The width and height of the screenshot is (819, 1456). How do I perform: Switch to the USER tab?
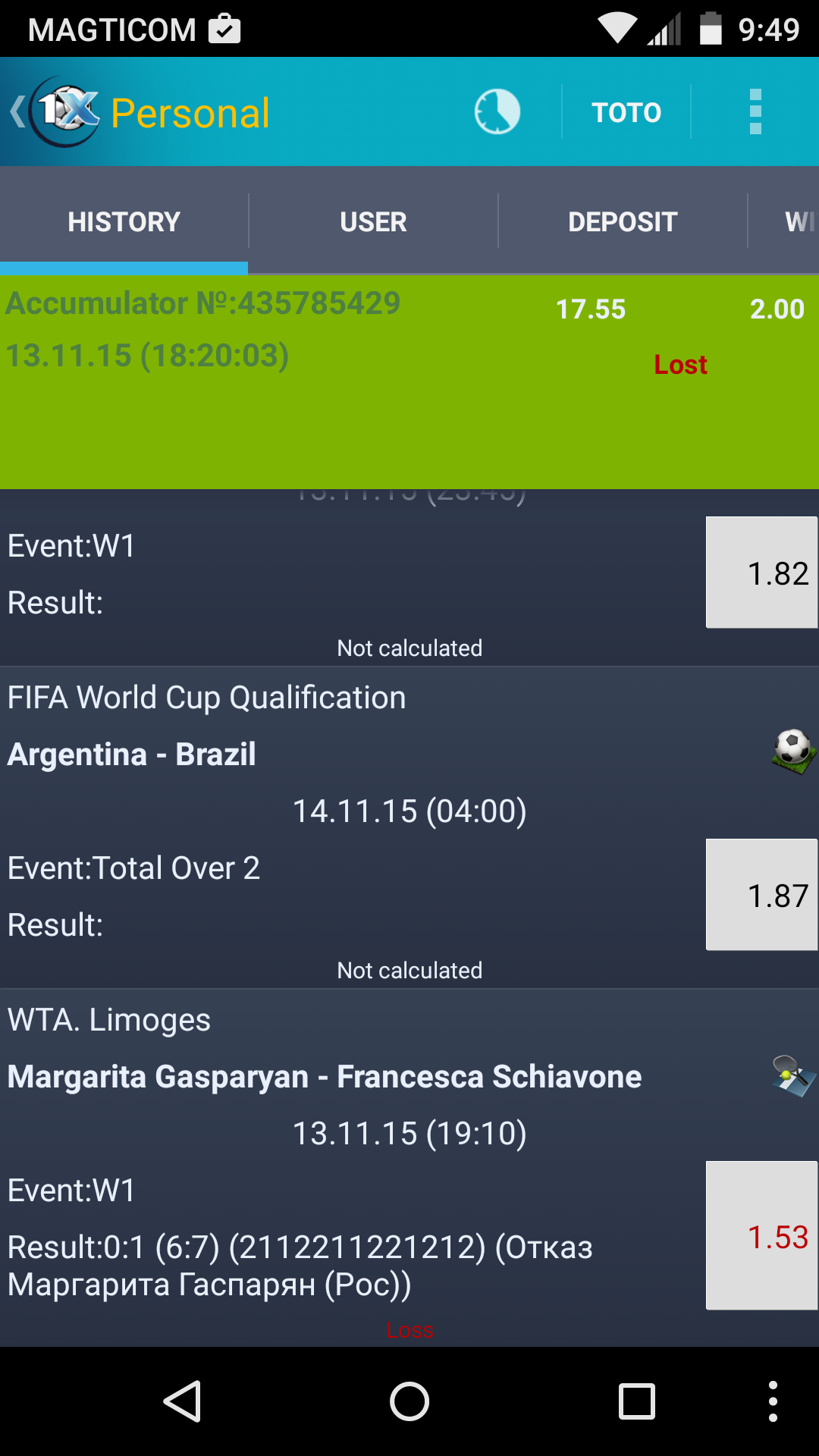[373, 221]
